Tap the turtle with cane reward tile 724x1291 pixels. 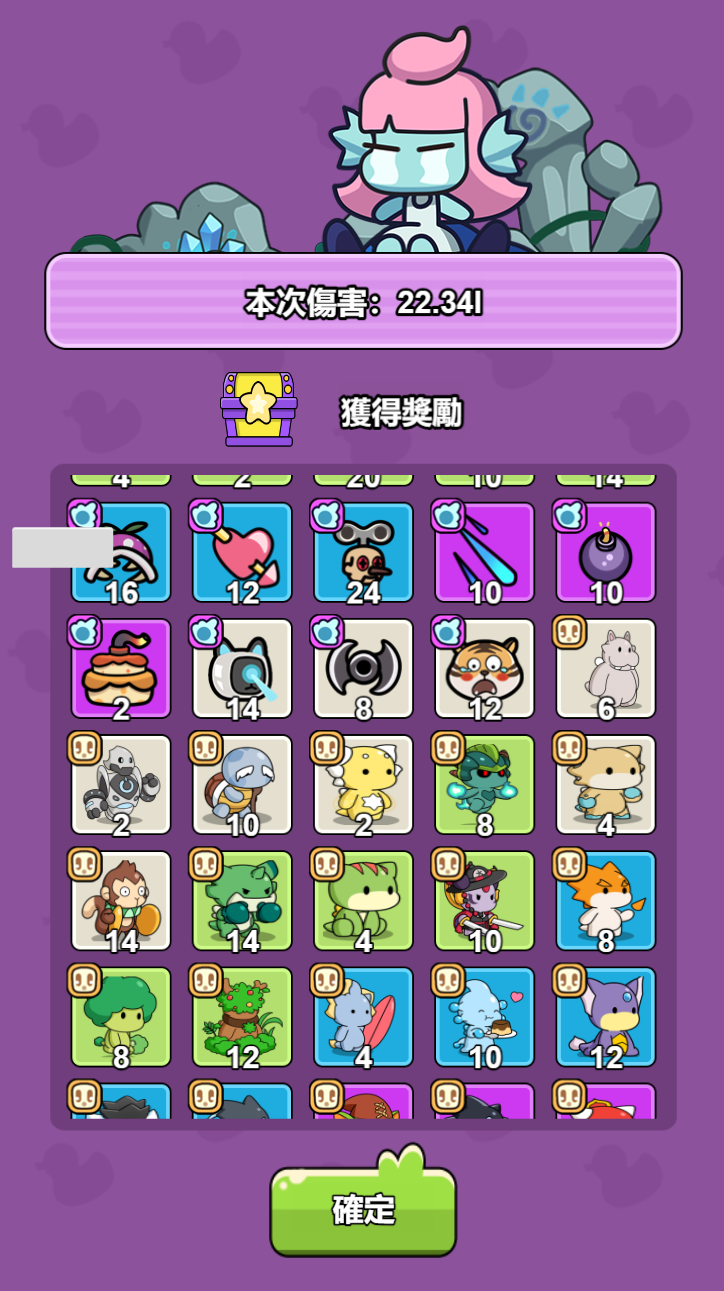242,784
